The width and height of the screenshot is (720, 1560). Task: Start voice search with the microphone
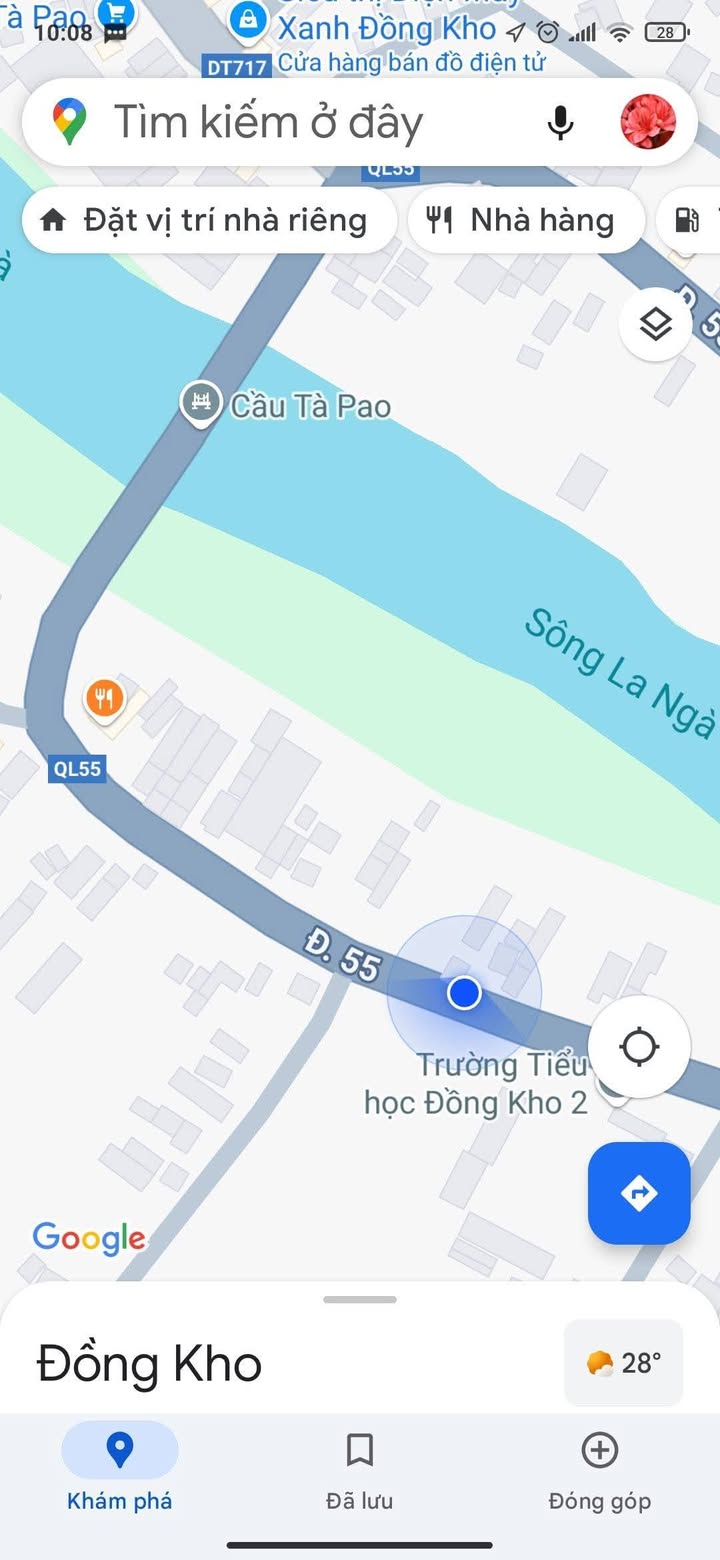tap(560, 123)
